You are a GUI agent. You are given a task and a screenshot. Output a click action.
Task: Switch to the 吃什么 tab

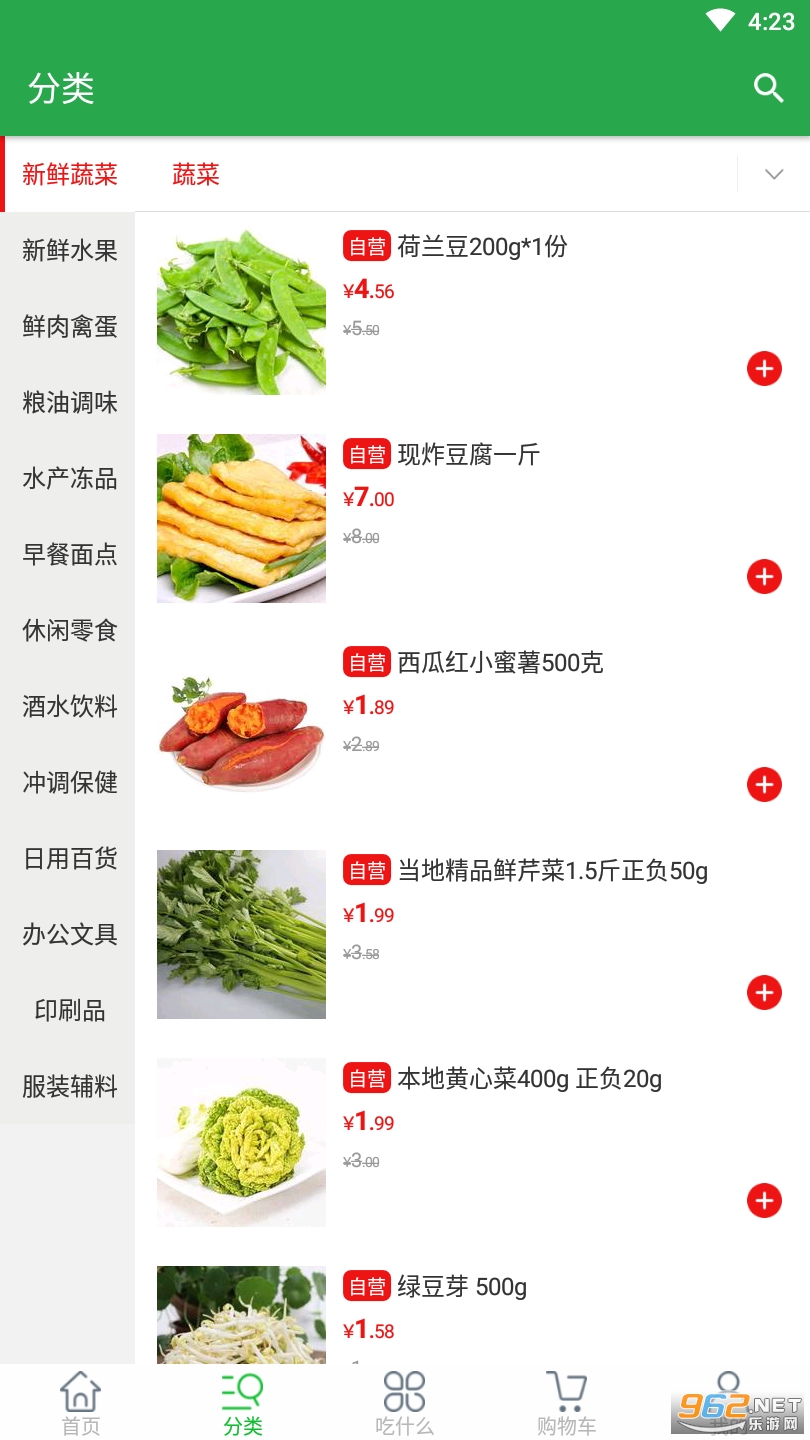click(404, 1404)
